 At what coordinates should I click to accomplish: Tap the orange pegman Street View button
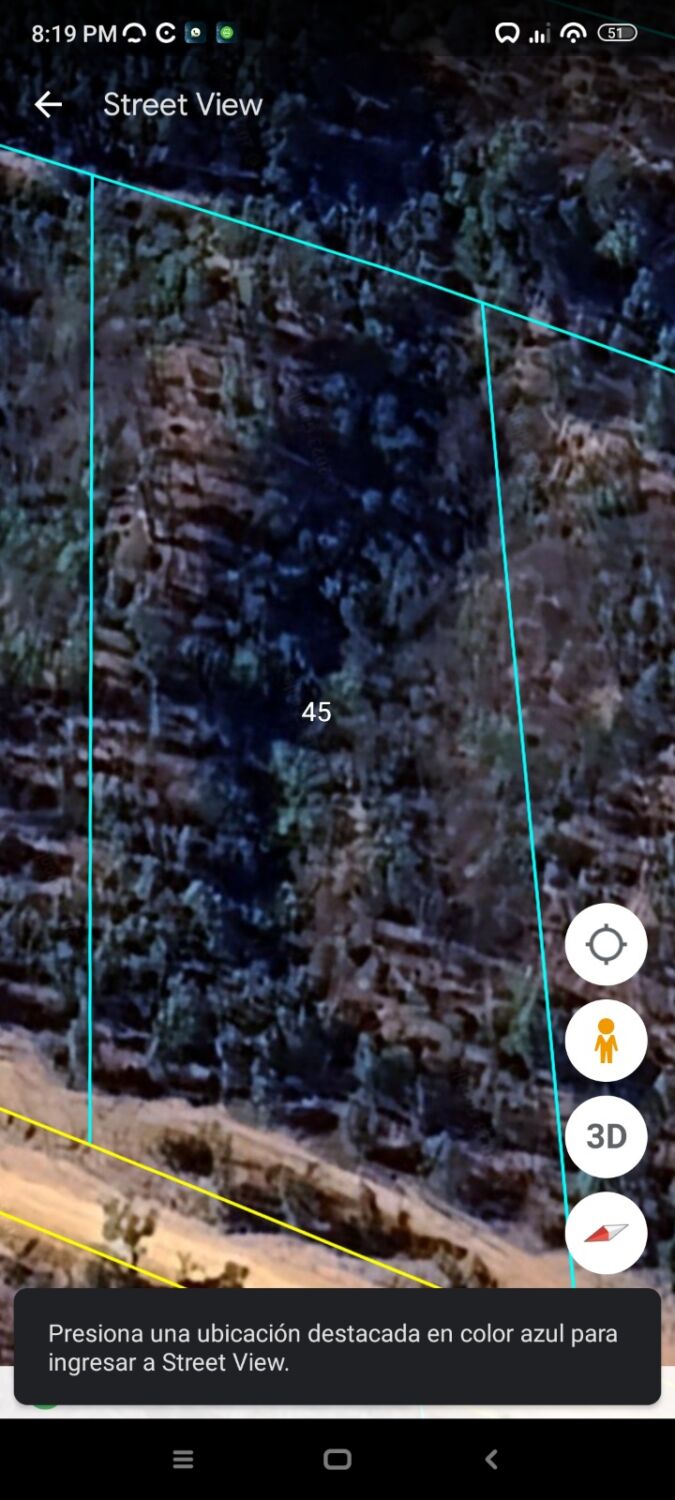[x=606, y=1040]
